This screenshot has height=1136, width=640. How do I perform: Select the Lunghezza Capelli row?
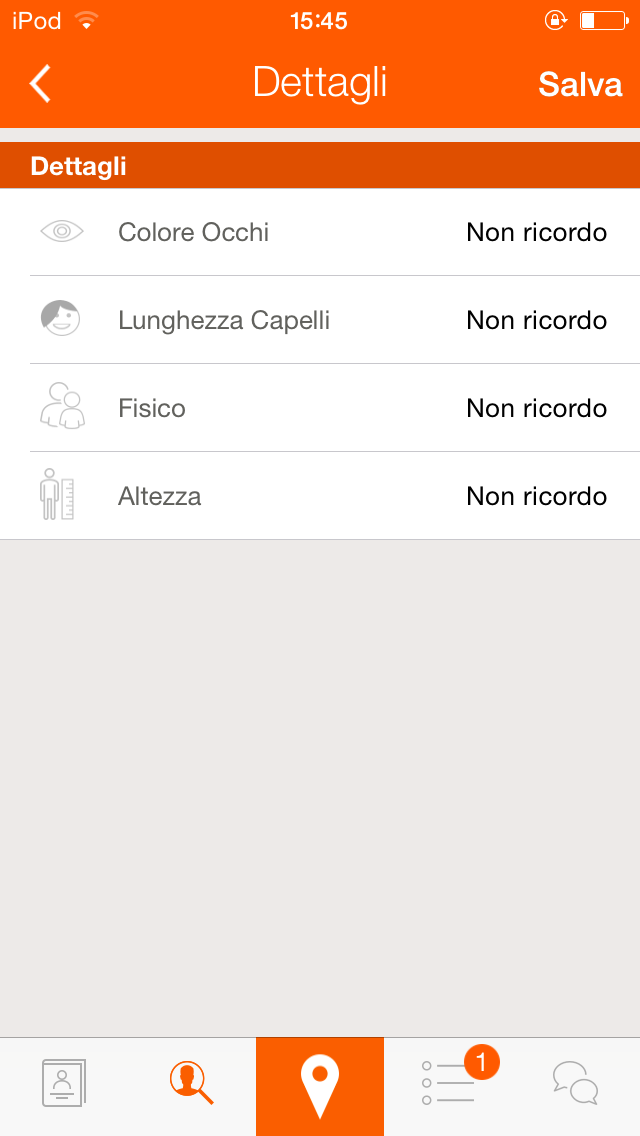320,320
